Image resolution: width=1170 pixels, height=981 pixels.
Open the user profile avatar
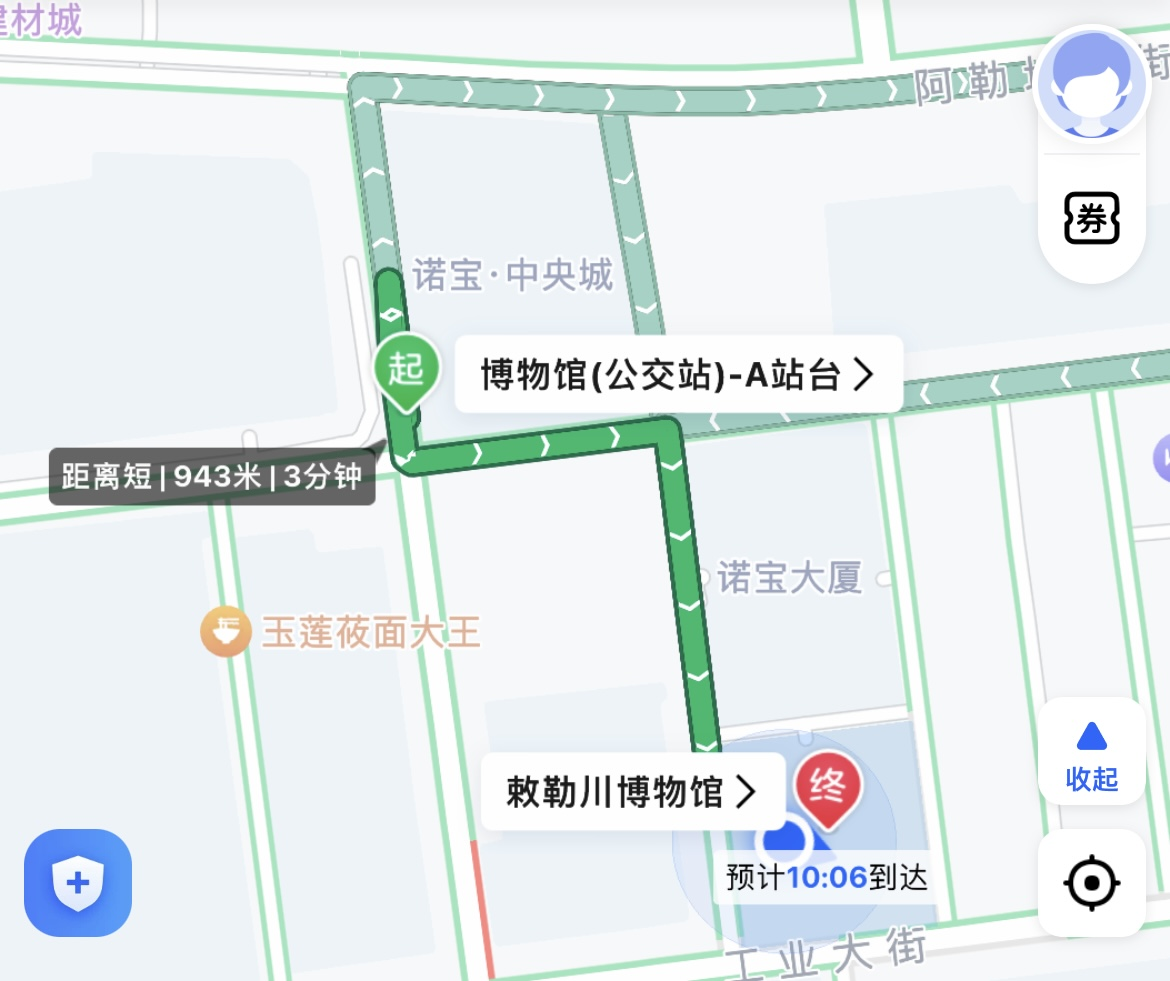[1091, 85]
